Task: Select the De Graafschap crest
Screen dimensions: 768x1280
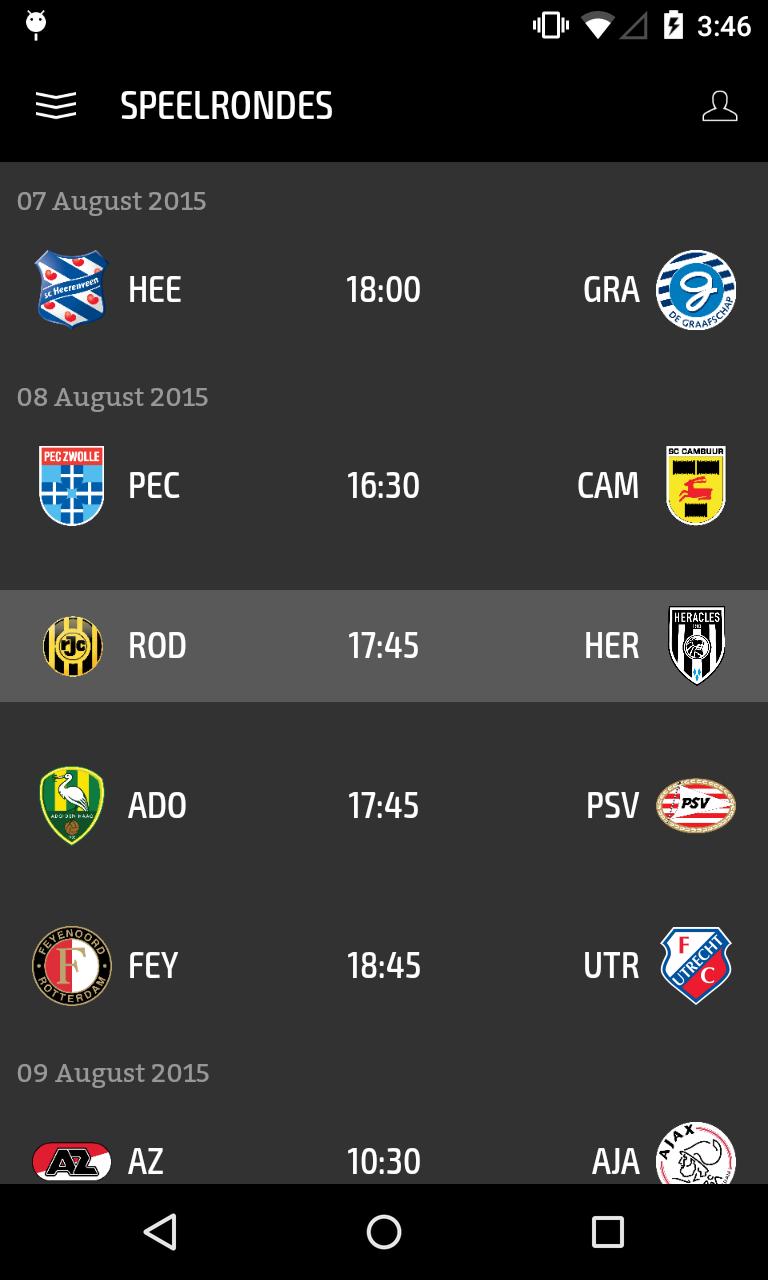Action: [x=695, y=289]
